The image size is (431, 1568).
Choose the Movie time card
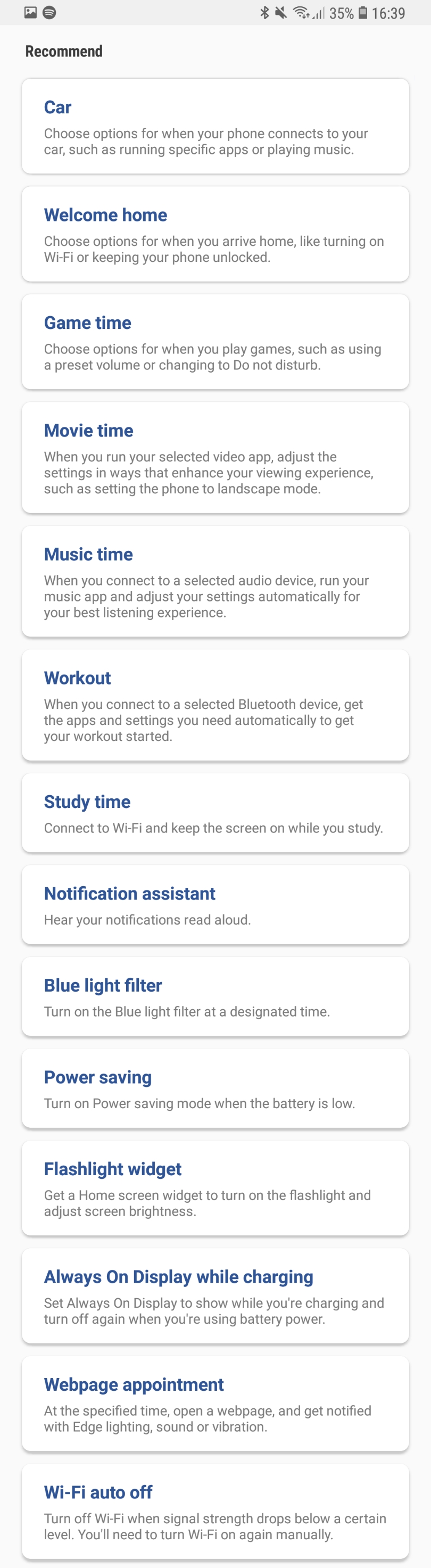point(215,458)
